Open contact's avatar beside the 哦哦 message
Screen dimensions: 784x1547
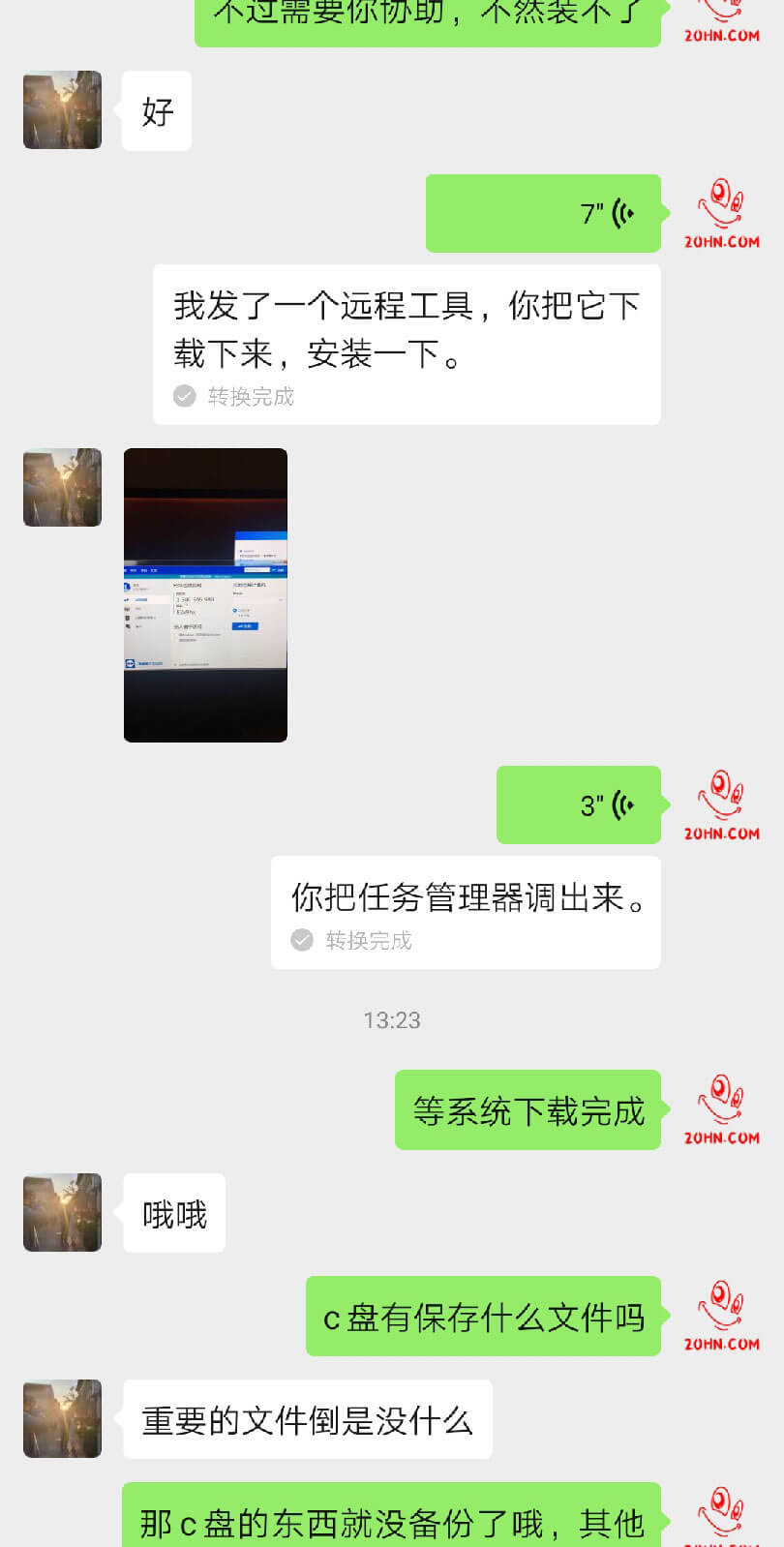click(x=63, y=1212)
